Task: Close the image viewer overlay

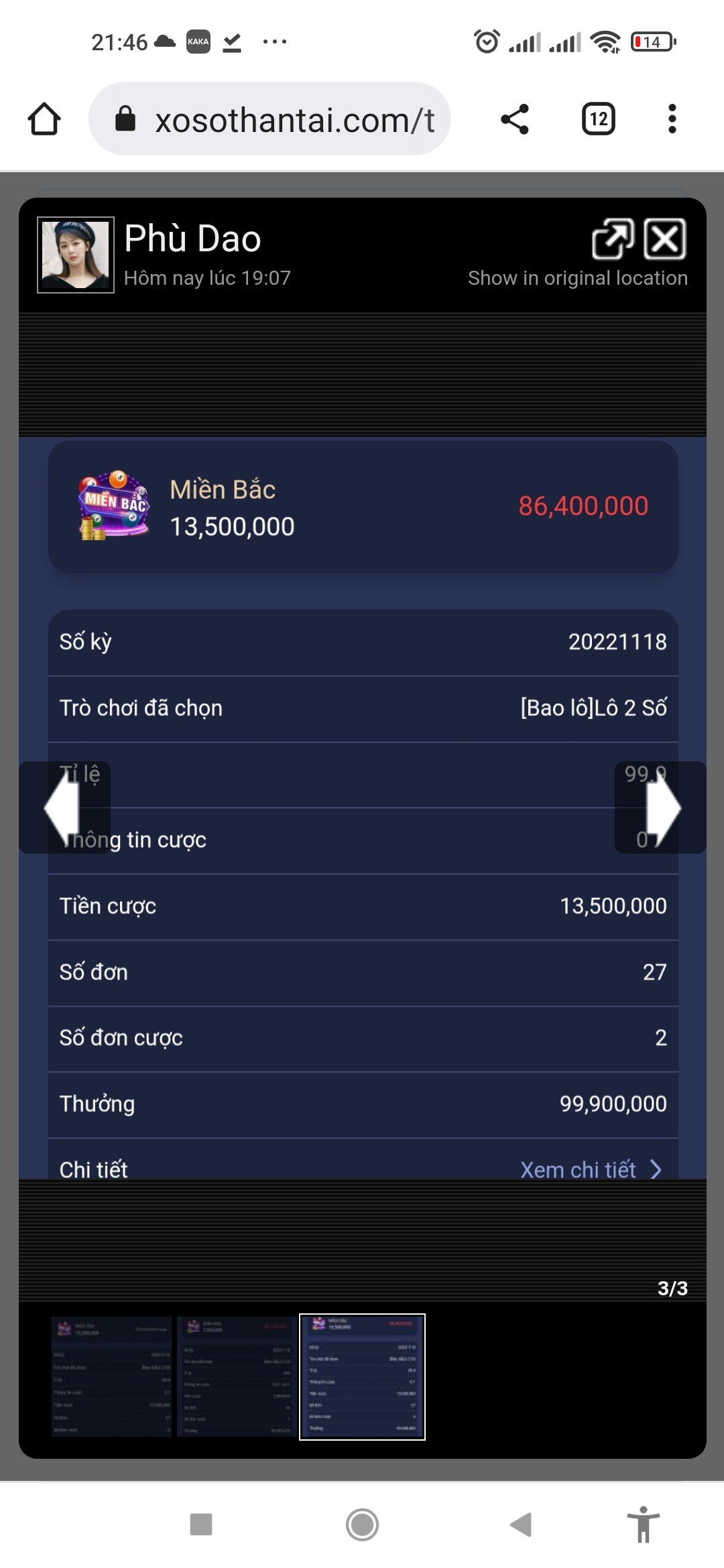Action: coord(664,239)
